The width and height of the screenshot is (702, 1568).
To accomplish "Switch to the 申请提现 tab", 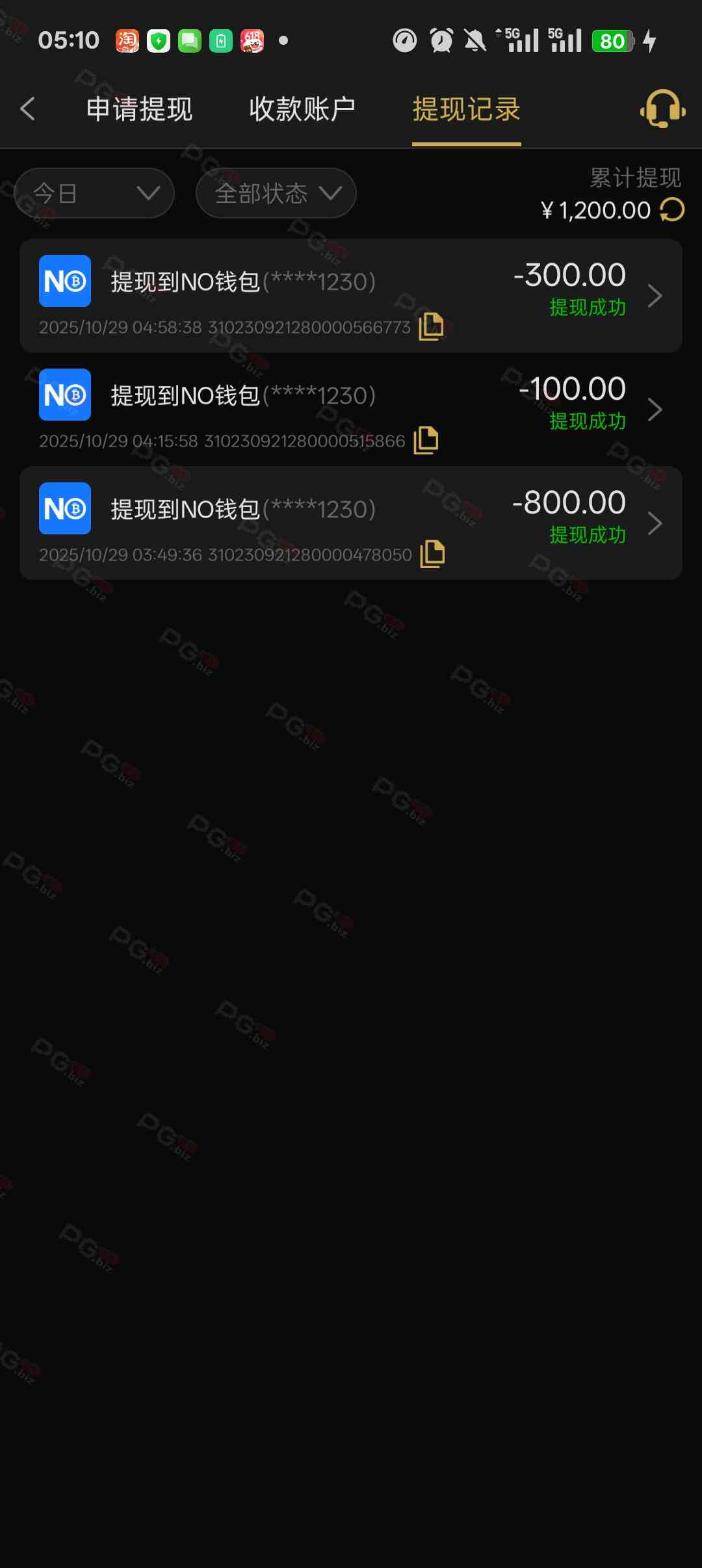I will (x=139, y=109).
